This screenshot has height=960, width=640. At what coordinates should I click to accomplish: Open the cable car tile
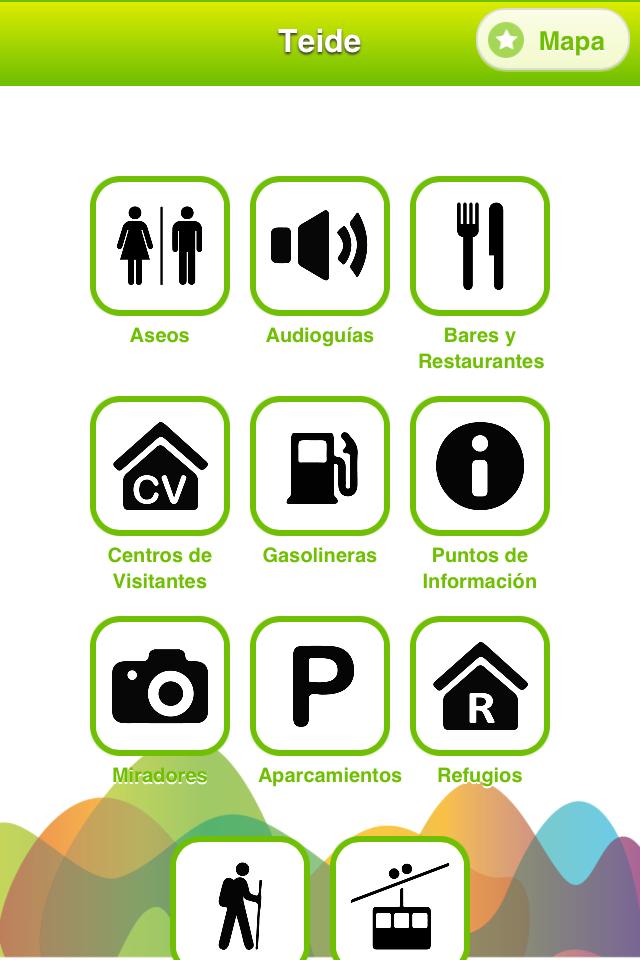pyautogui.click(x=400, y=900)
